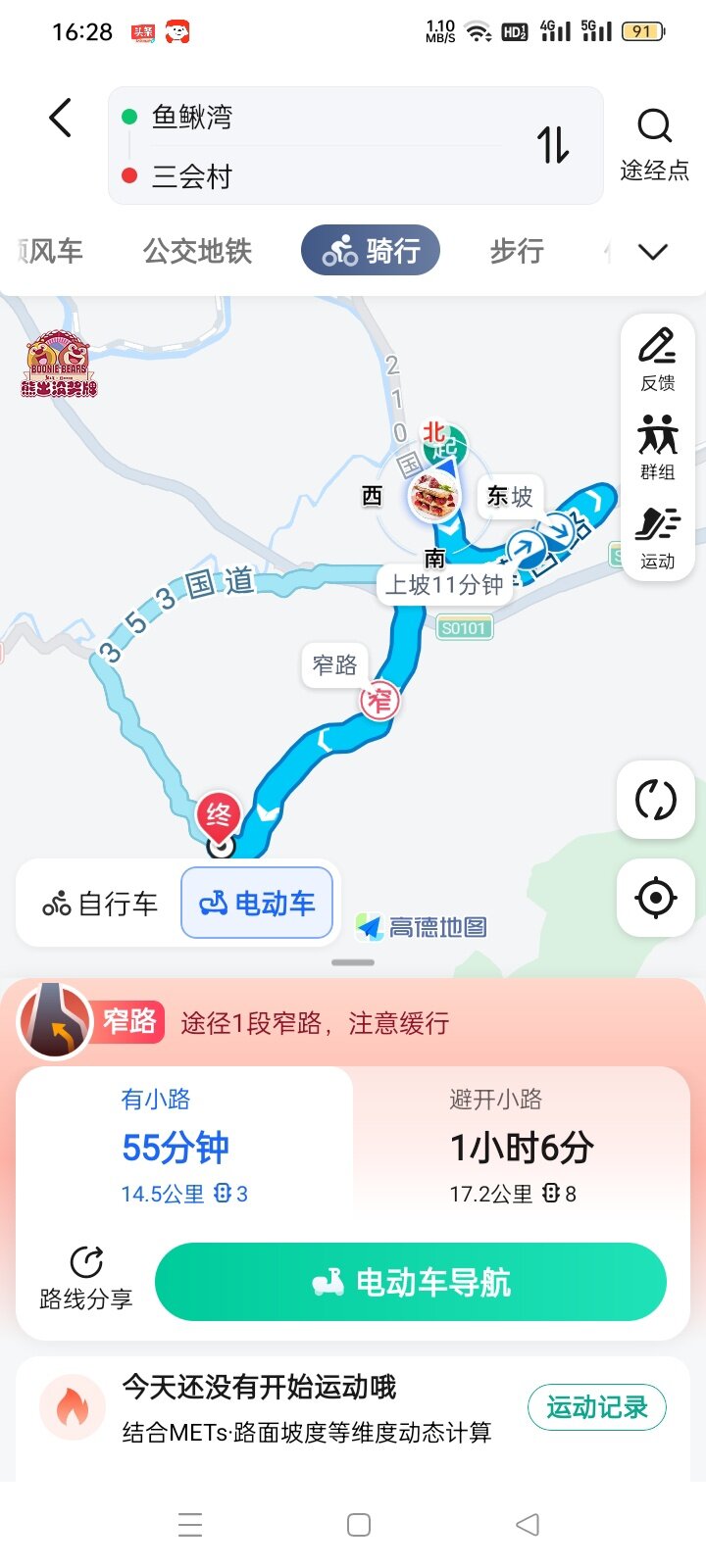Image resolution: width=706 pixels, height=1568 pixels.
Task: Edit the starting point 鱼鳅湾
Action: [294, 118]
